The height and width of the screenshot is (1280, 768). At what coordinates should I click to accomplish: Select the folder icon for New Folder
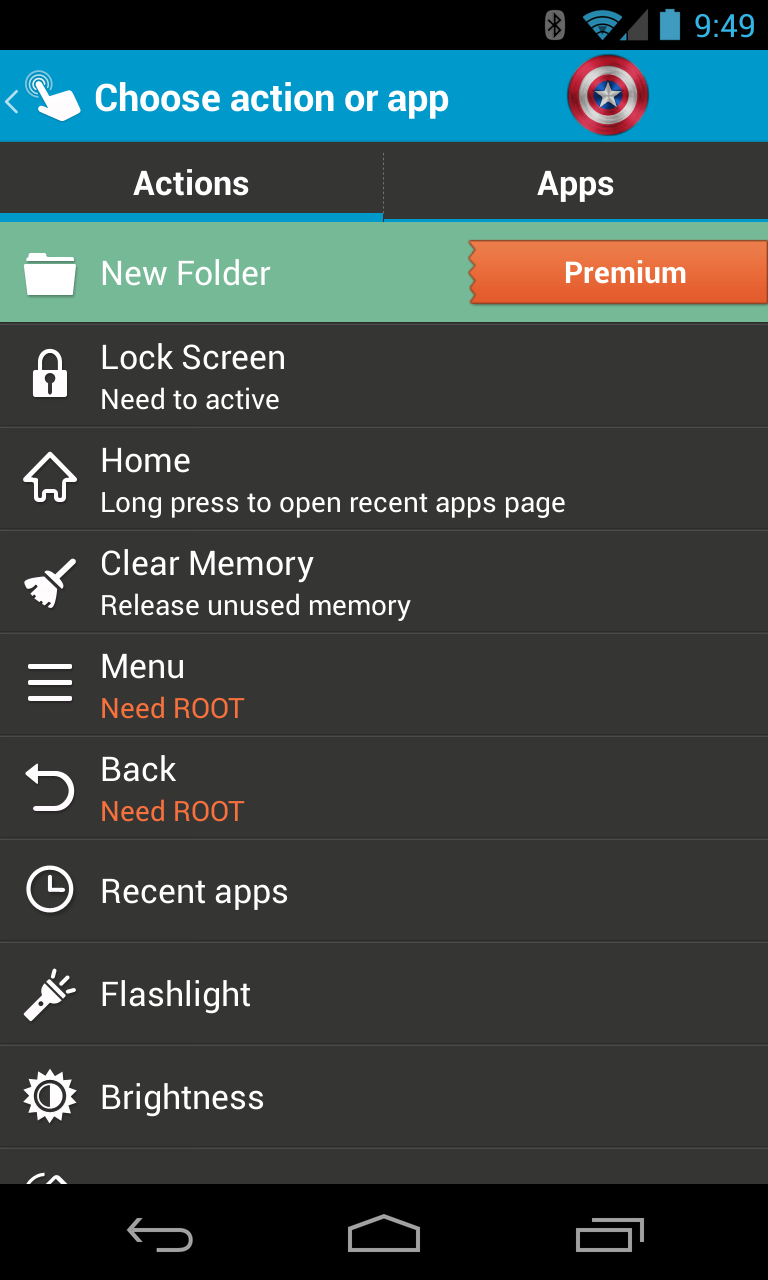[49, 271]
